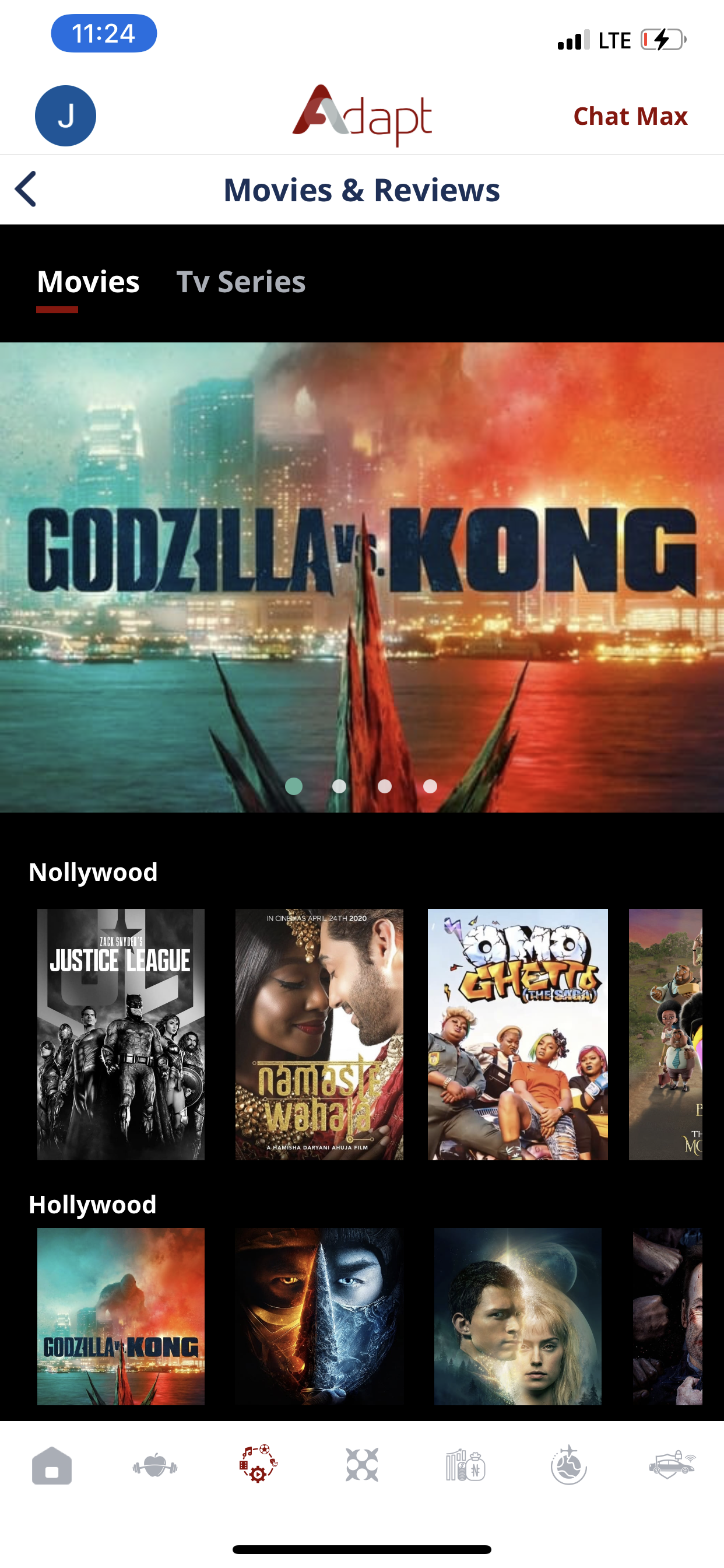
Task: Open the Omo Ghetto The Saga poster
Action: coord(517,1034)
